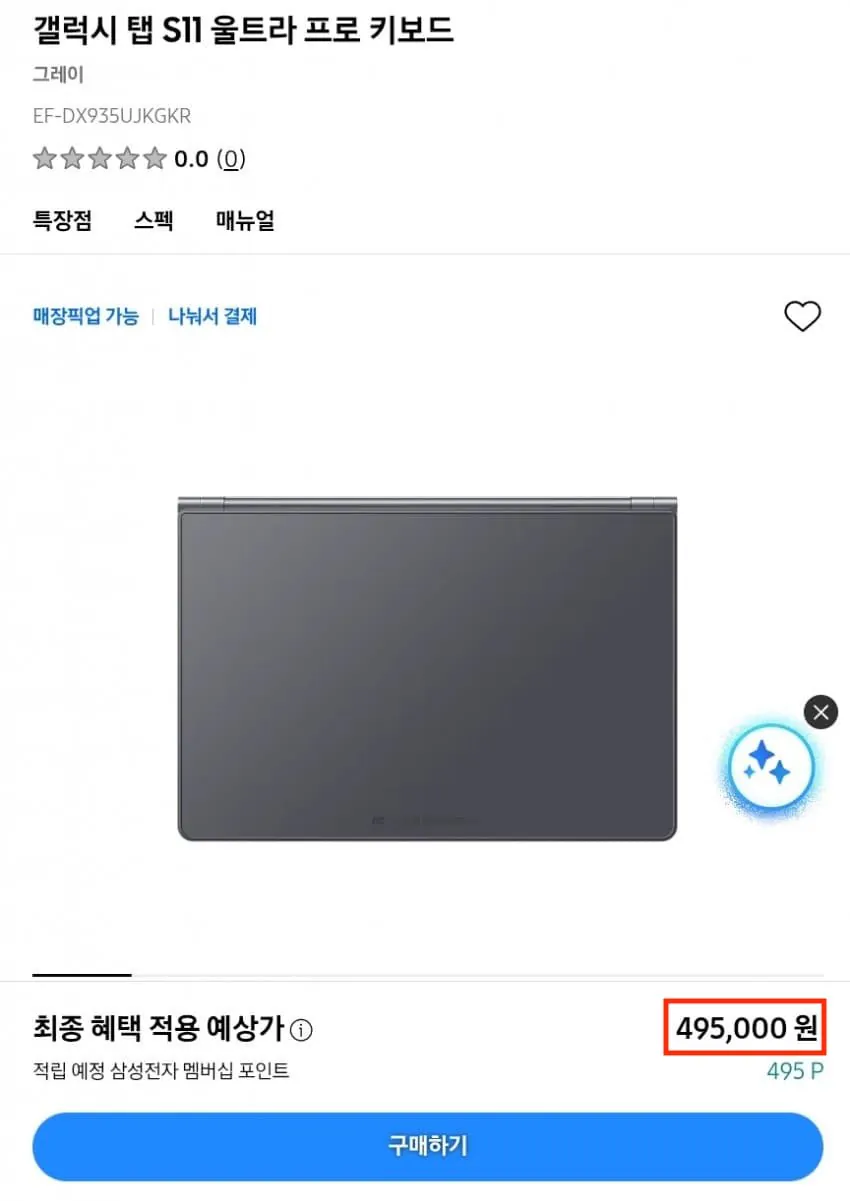This screenshot has width=850, height=1201.
Task: Click the last rating star
Action: (x=156, y=157)
